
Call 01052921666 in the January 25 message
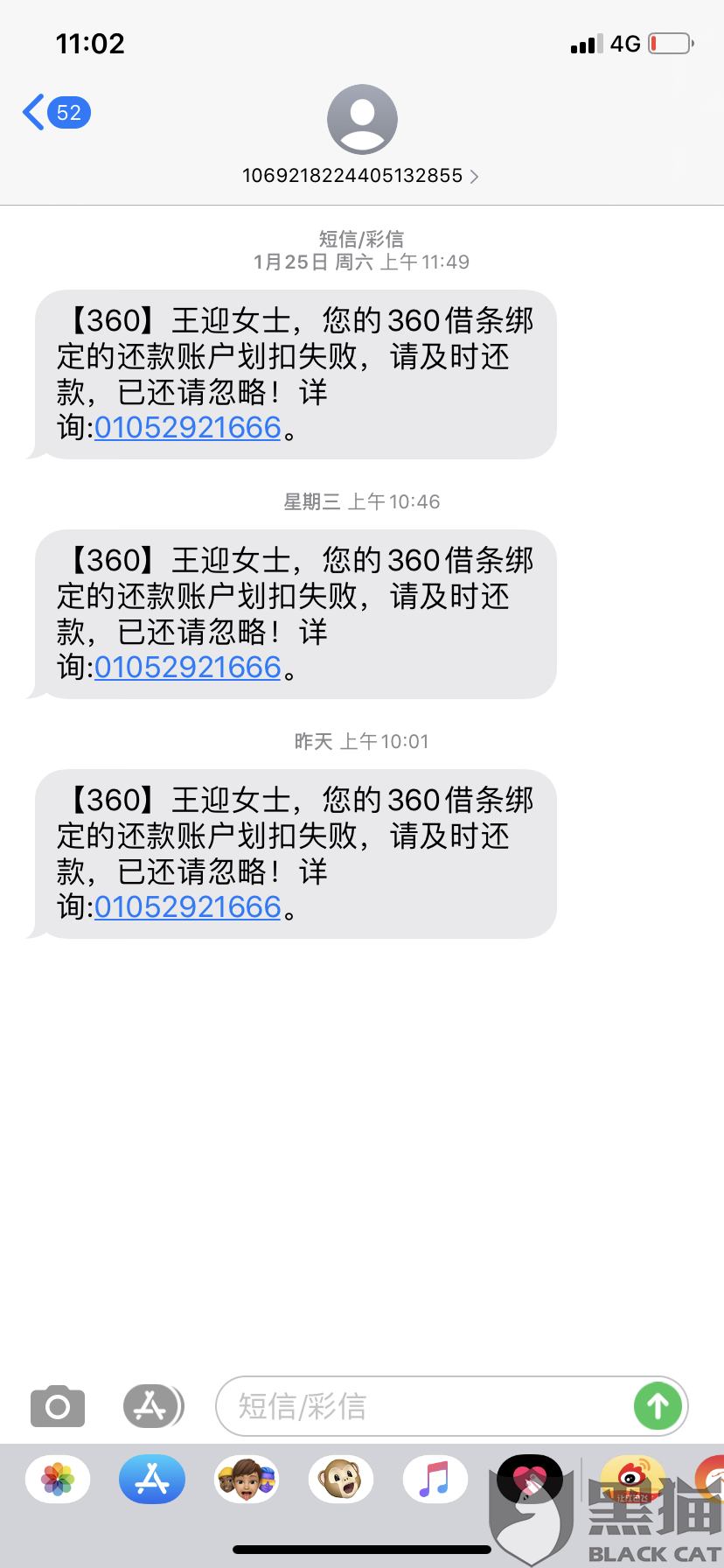pos(187,428)
